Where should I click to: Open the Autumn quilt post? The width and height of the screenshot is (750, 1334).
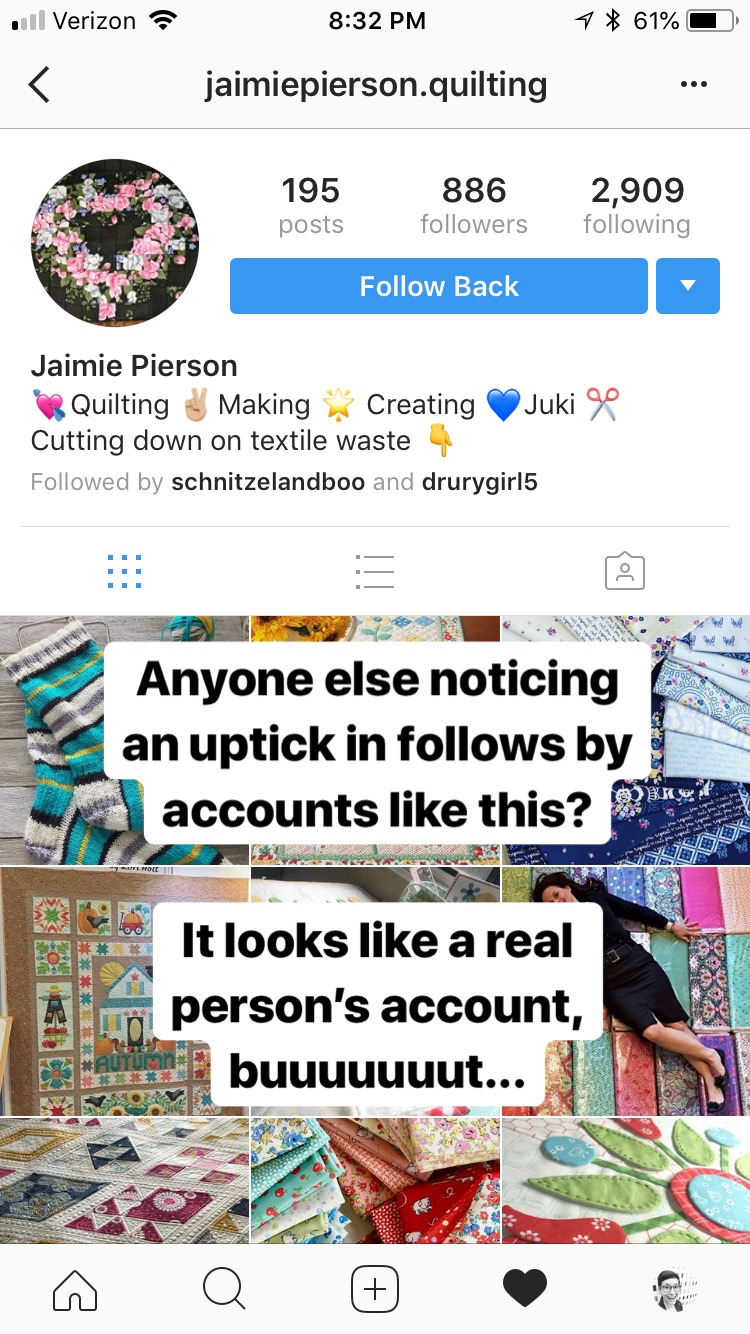[80, 1000]
